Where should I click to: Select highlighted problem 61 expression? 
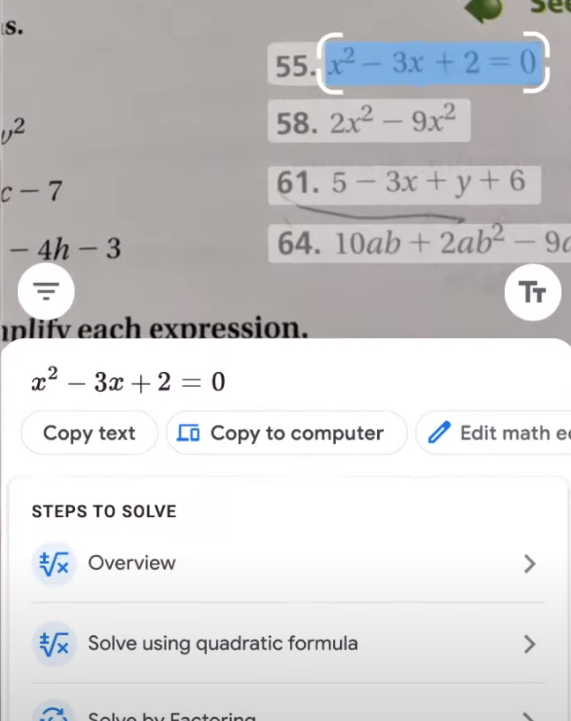pyautogui.click(x=404, y=184)
